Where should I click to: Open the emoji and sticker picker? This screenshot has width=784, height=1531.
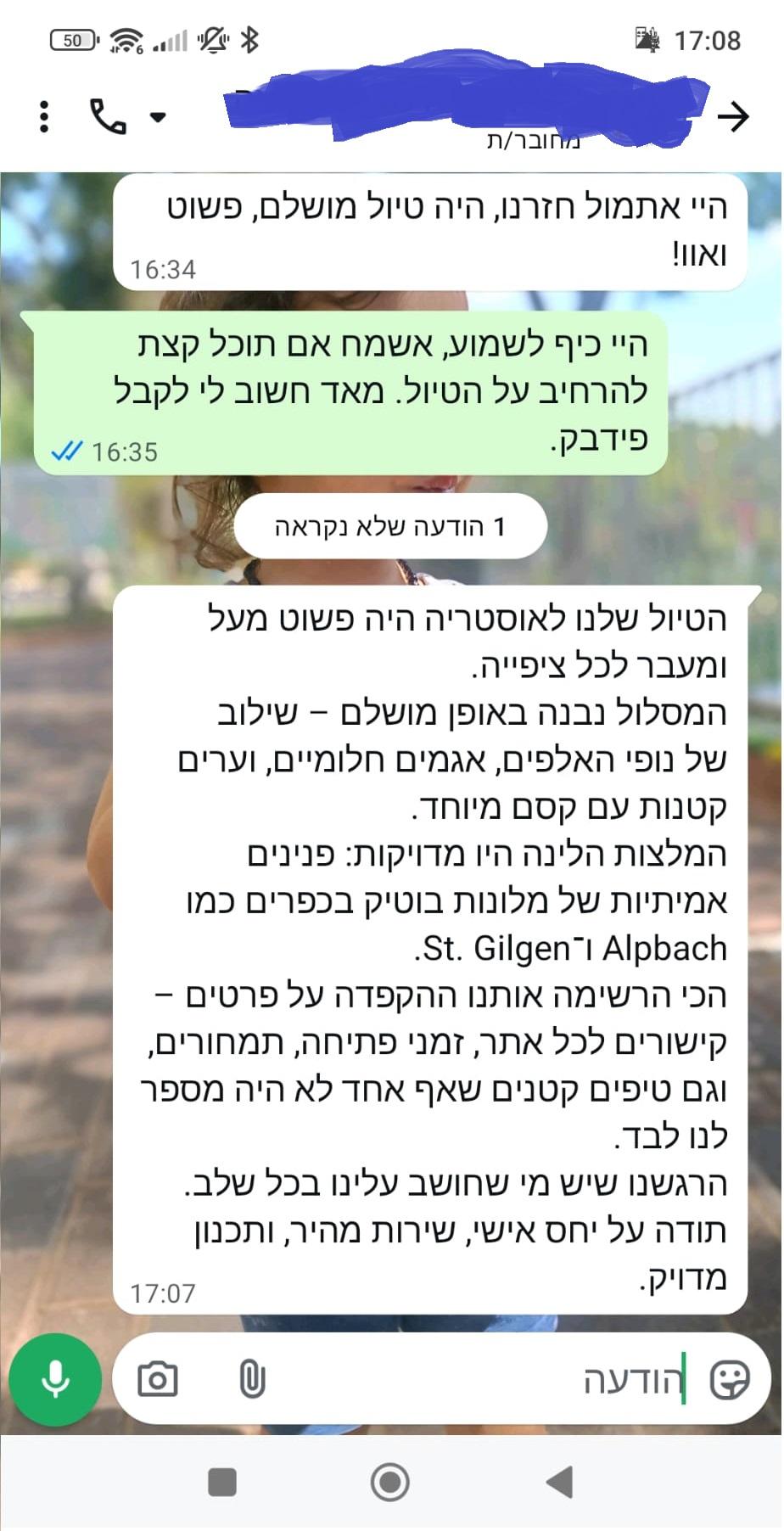(729, 1380)
